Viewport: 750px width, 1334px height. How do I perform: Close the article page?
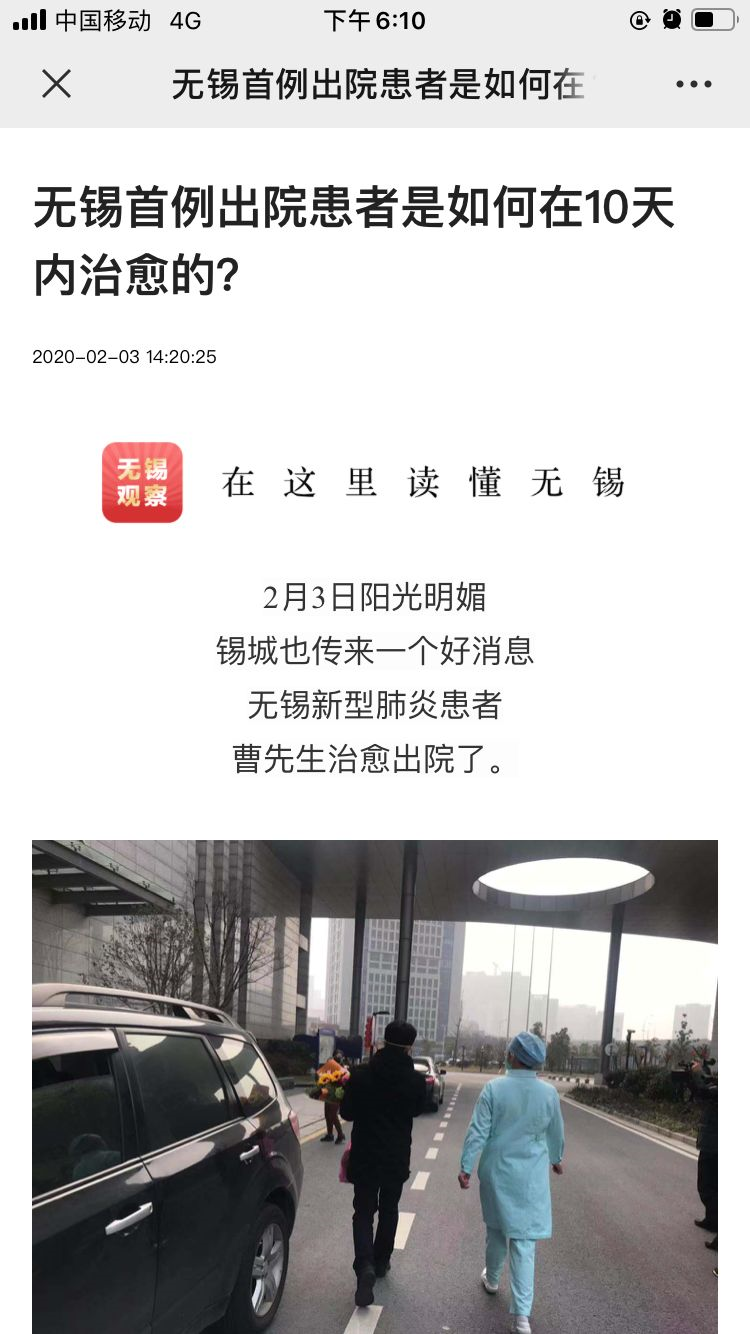pyautogui.click(x=57, y=84)
